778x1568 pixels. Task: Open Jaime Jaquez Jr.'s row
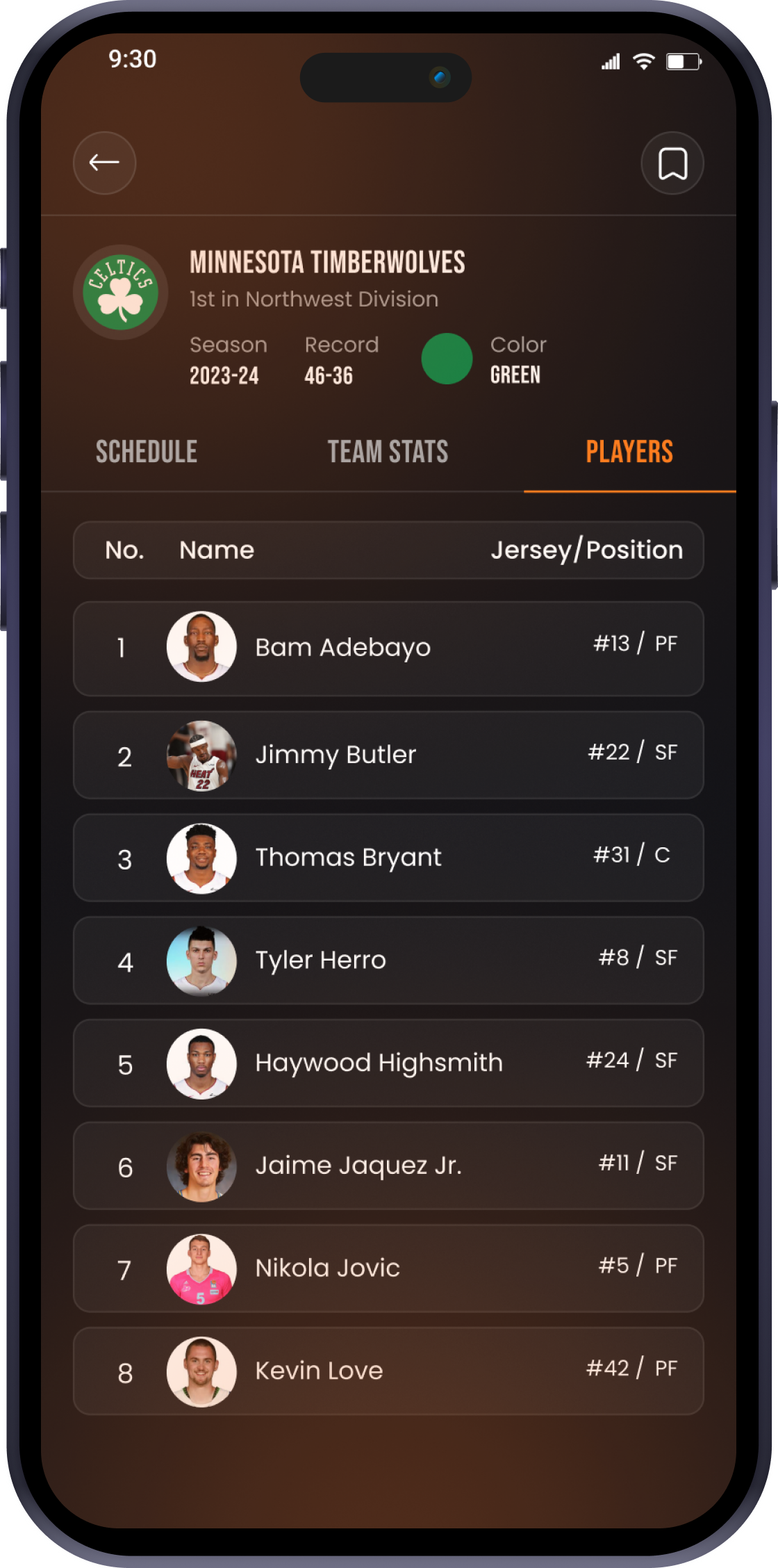point(388,1166)
